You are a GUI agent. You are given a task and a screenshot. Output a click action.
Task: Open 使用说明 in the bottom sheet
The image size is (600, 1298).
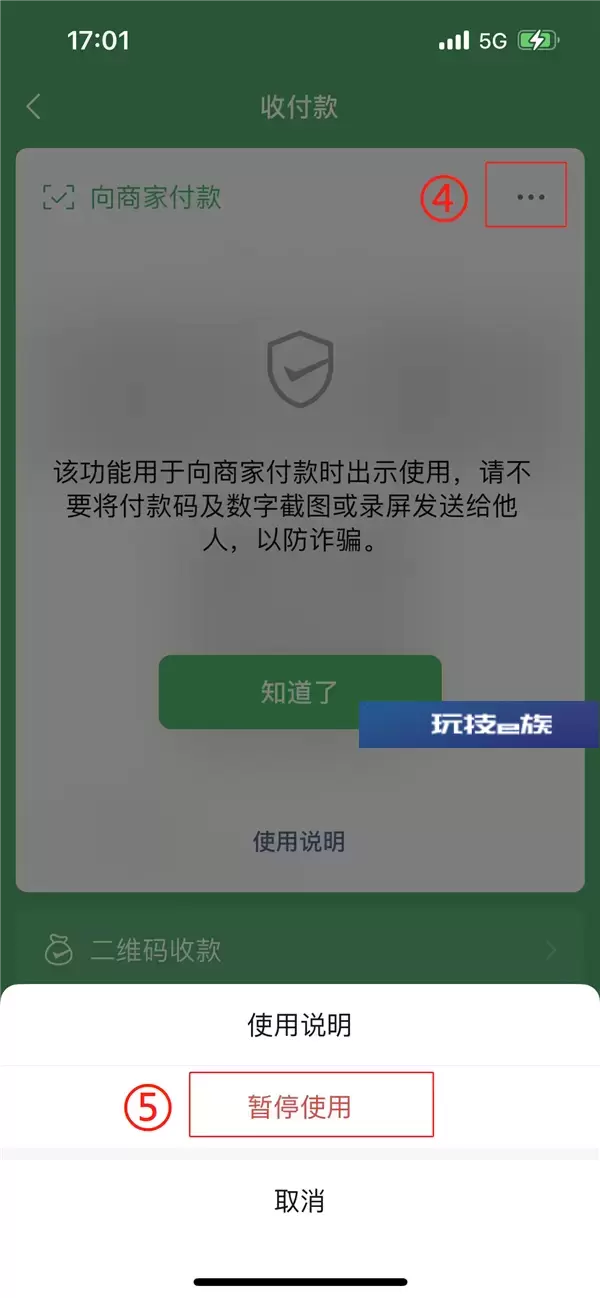[x=299, y=1025]
